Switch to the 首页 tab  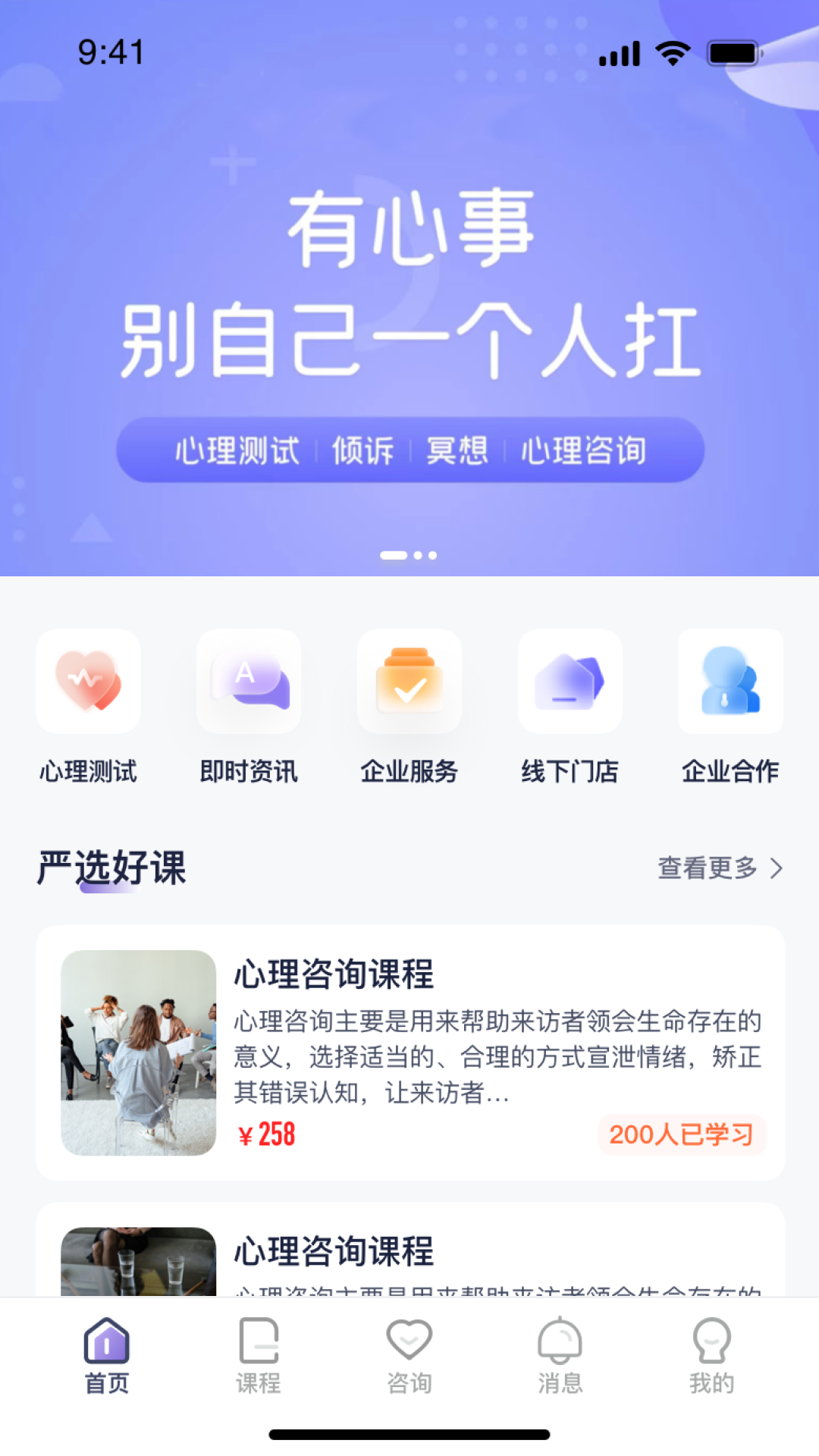tap(107, 1357)
